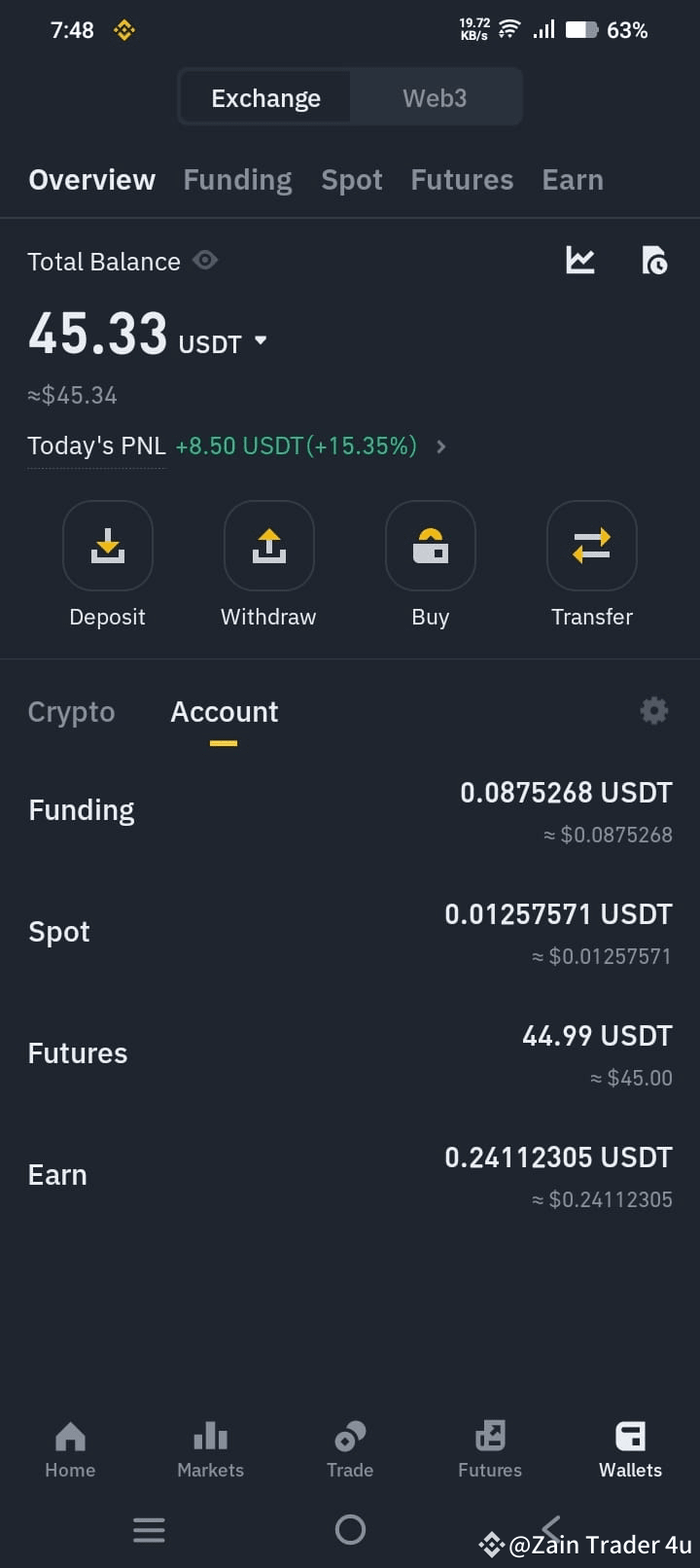This screenshot has width=700, height=1568.
Task: Toggle balance visibility with the eye icon
Action: [205, 260]
